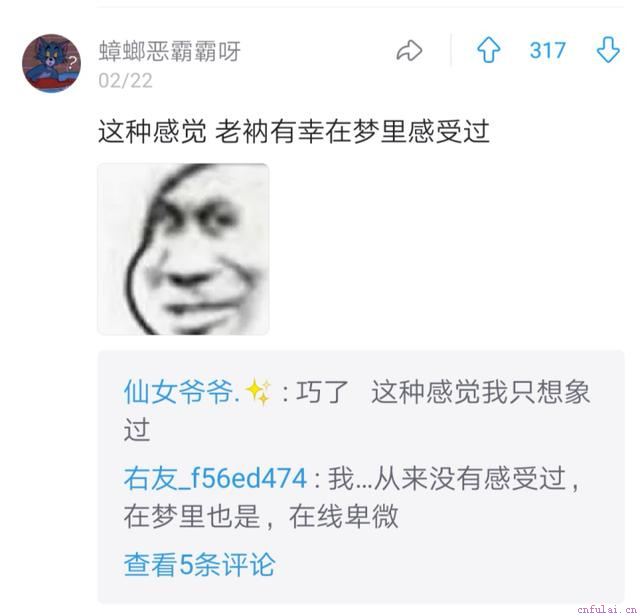640x616 pixels.
Task: Share the comment by 蟑螂恶霸霸呀
Action: [409, 51]
